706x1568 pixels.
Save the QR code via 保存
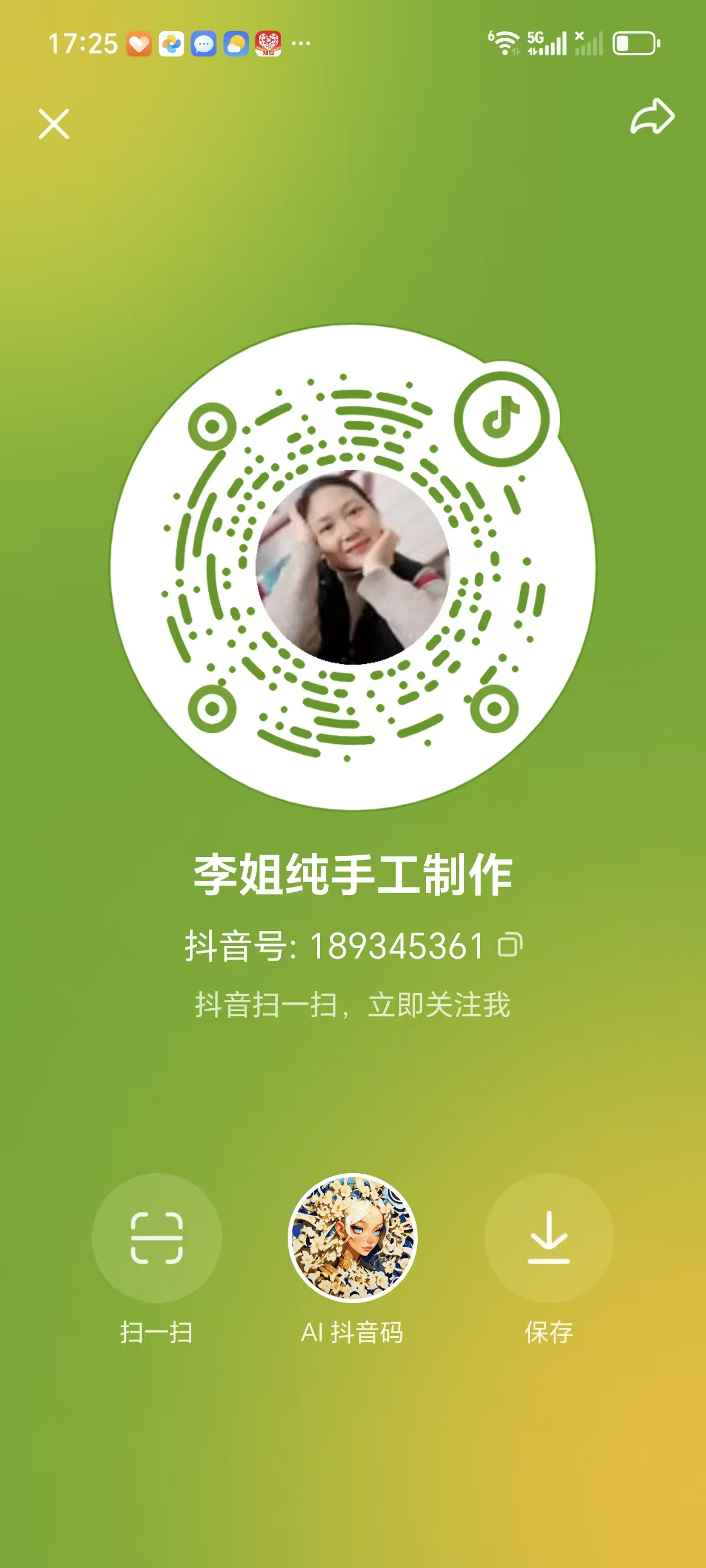pos(548,1237)
